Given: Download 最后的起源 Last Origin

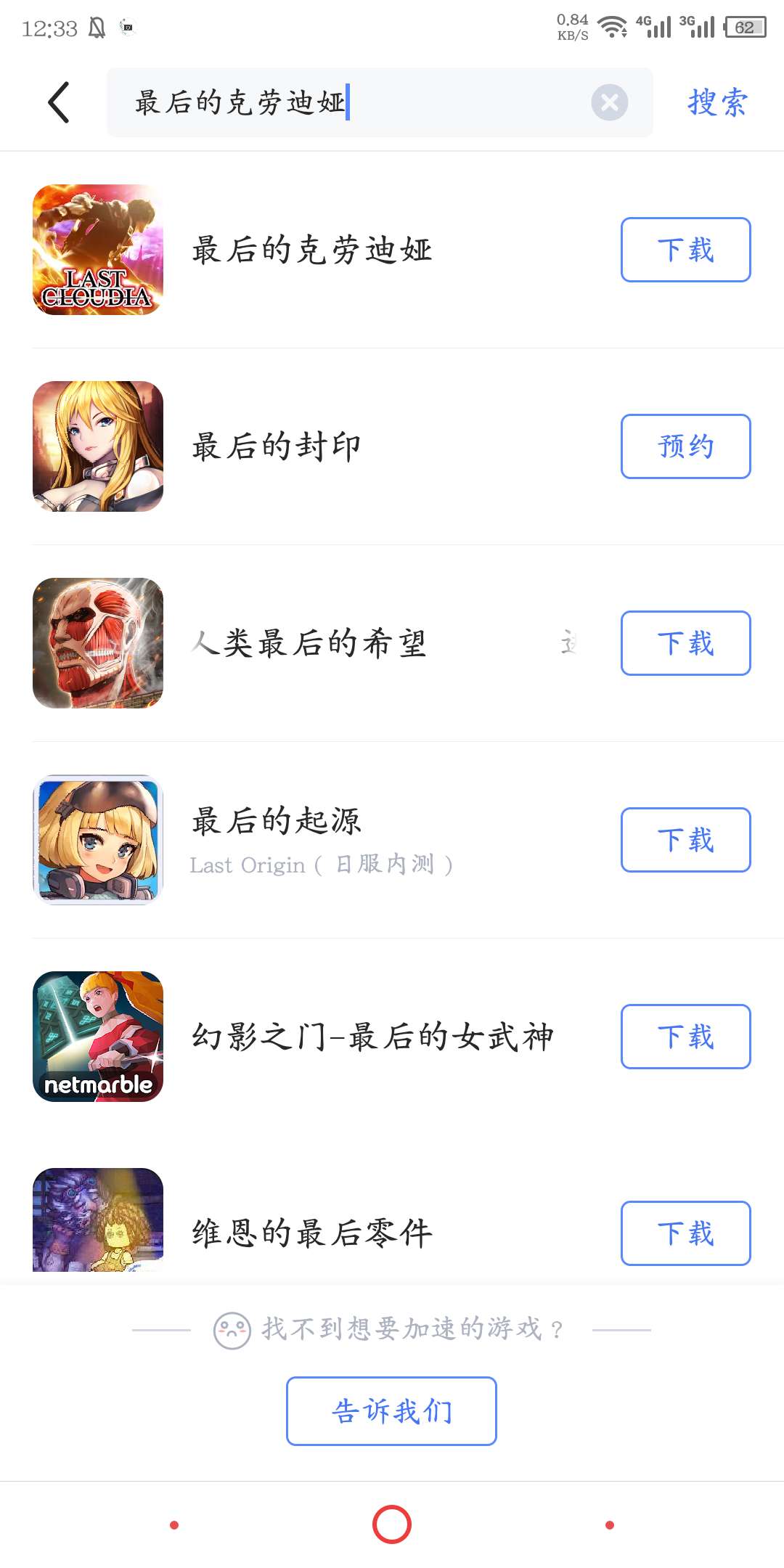Looking at the screenshot, I should click(x=685, y=840).
